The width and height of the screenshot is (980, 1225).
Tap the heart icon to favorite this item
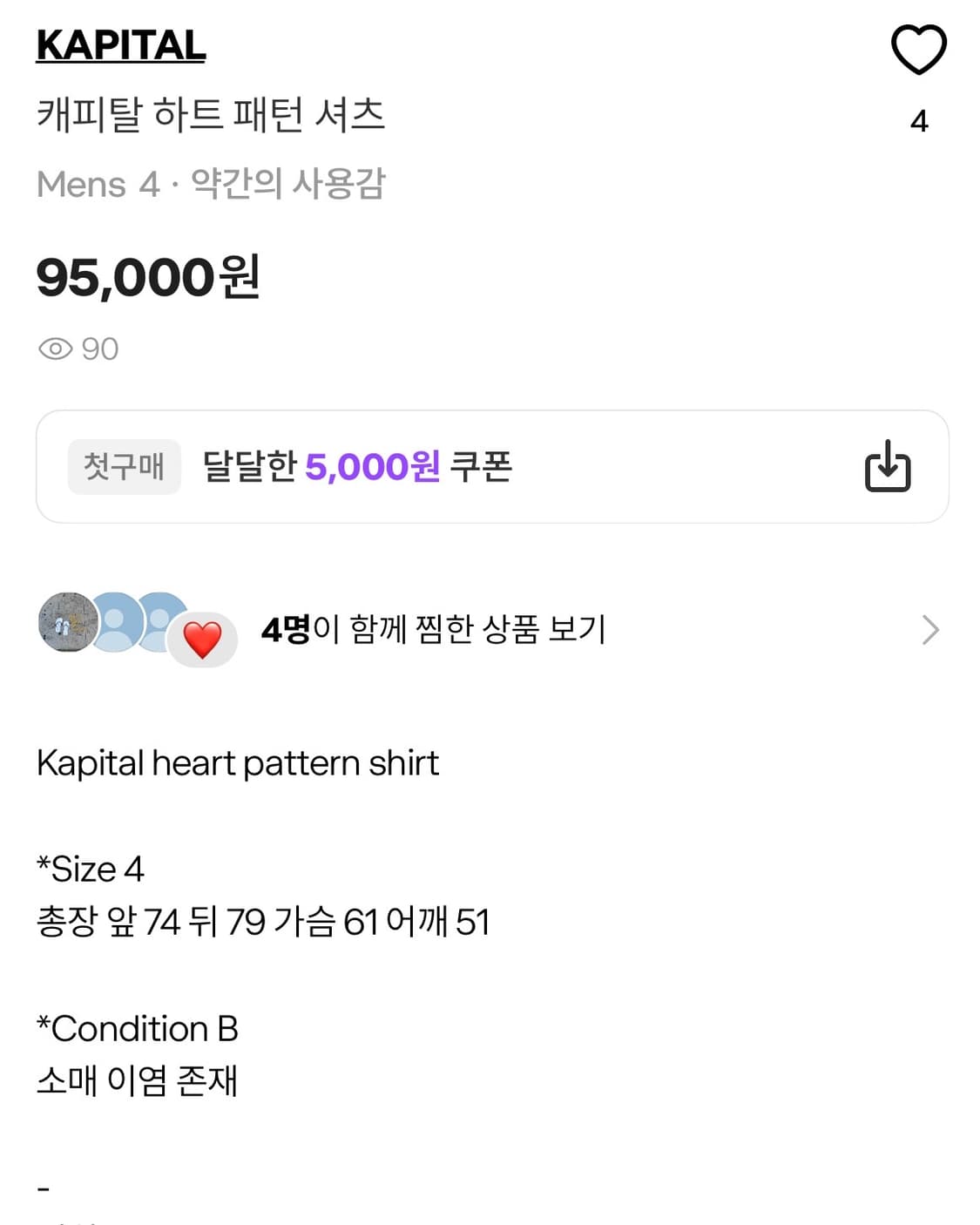pyautogui.click(x=919, y=50)
